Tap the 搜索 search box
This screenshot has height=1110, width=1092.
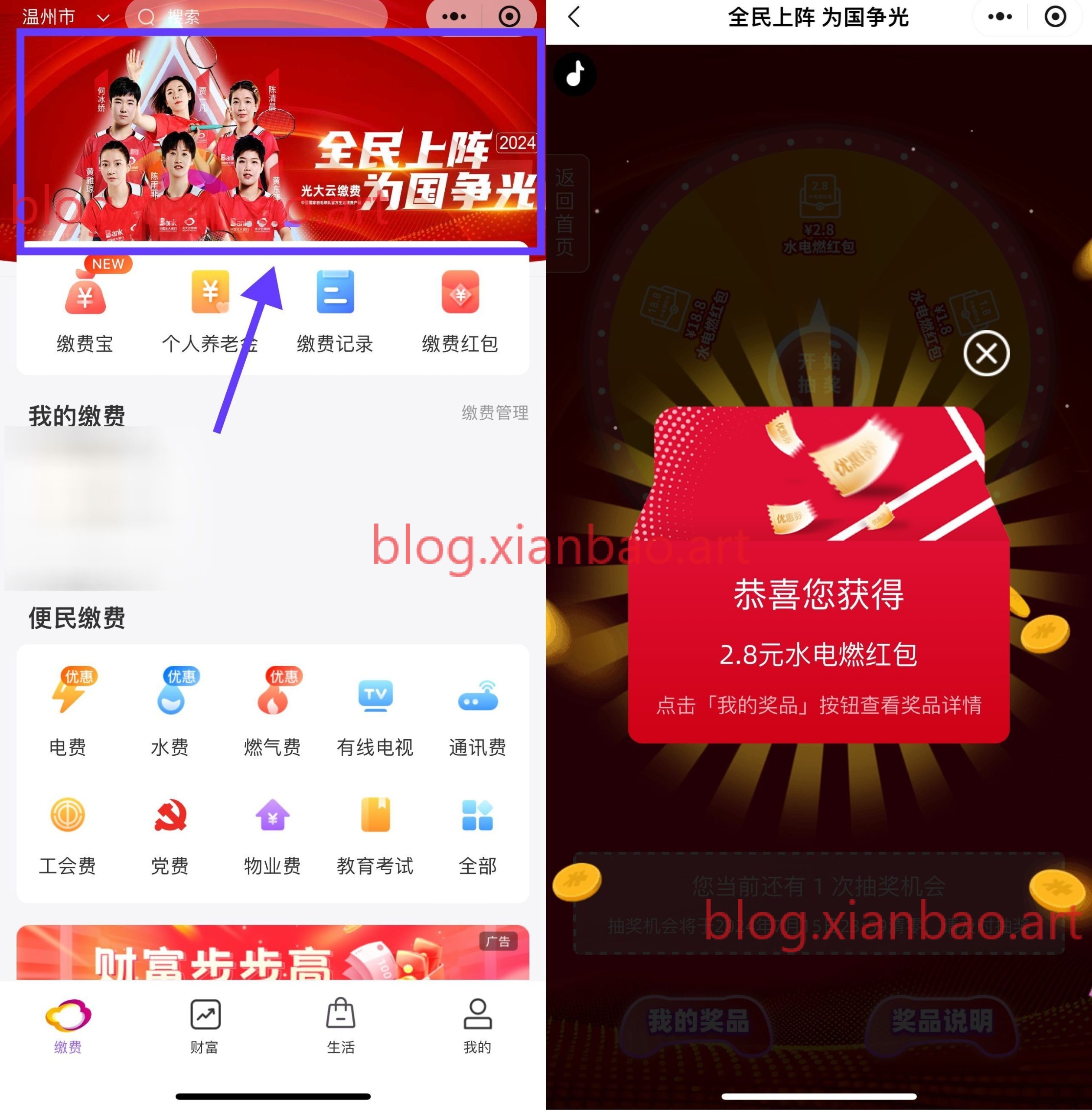[x=256, y=17]
